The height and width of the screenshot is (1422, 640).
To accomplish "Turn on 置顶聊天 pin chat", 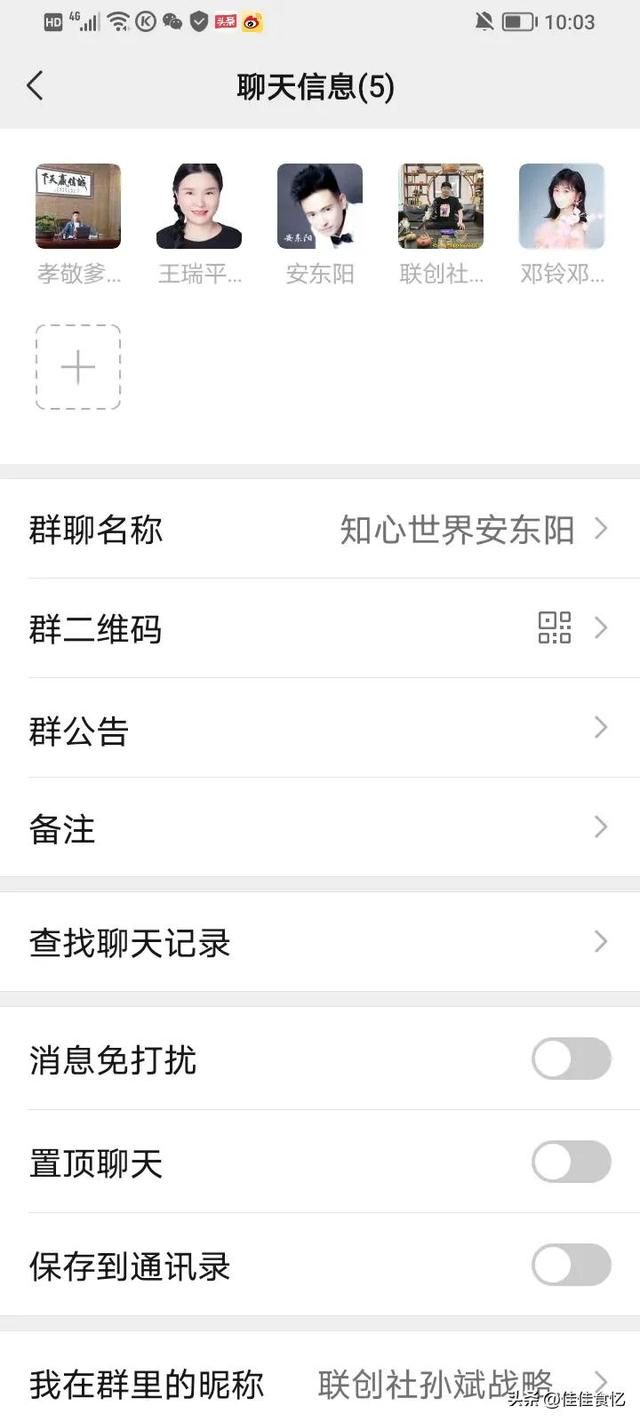I will coord(571,1162).
